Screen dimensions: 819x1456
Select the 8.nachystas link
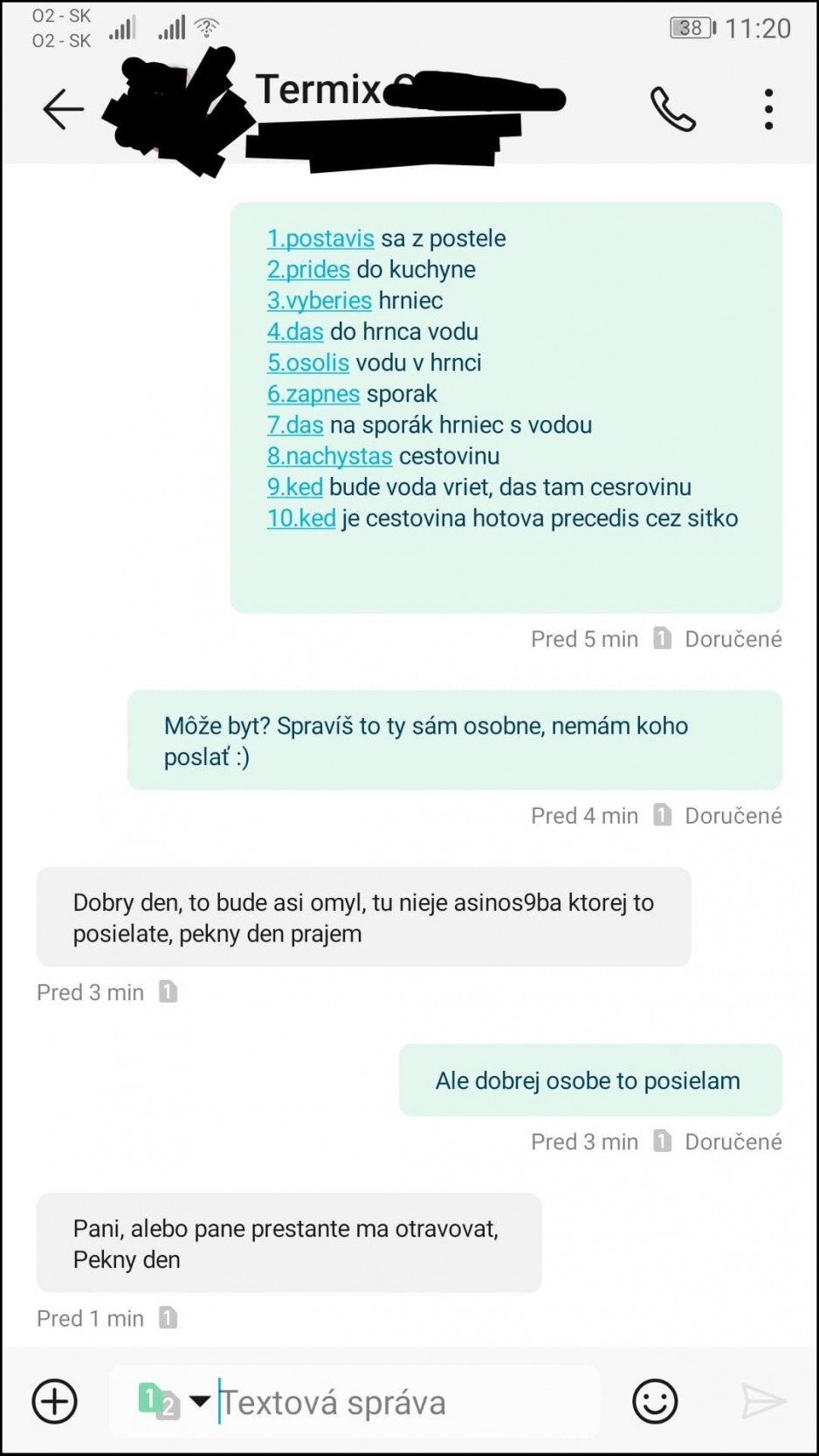coord(330,456)
